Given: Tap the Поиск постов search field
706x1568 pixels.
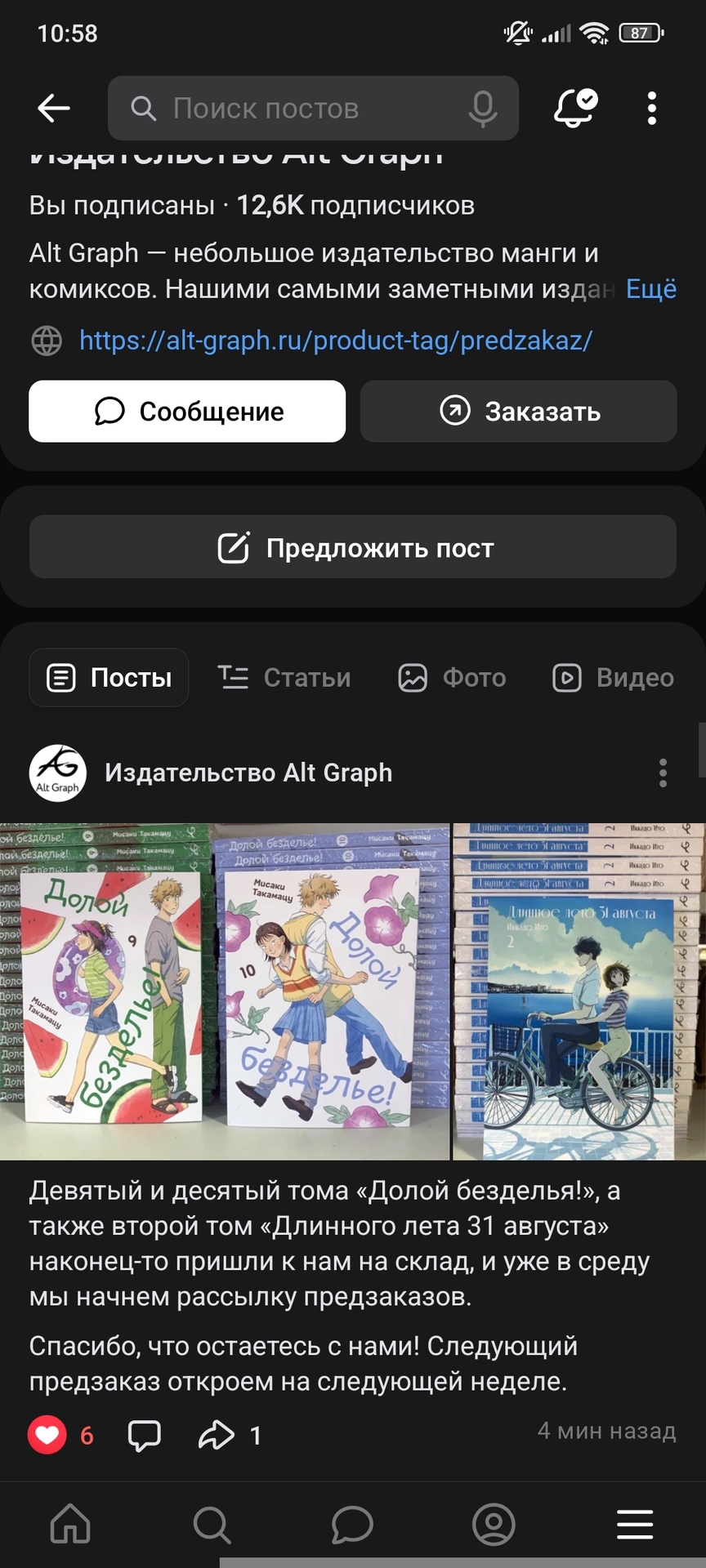Looking at the screenshot, I should (294, 108).
